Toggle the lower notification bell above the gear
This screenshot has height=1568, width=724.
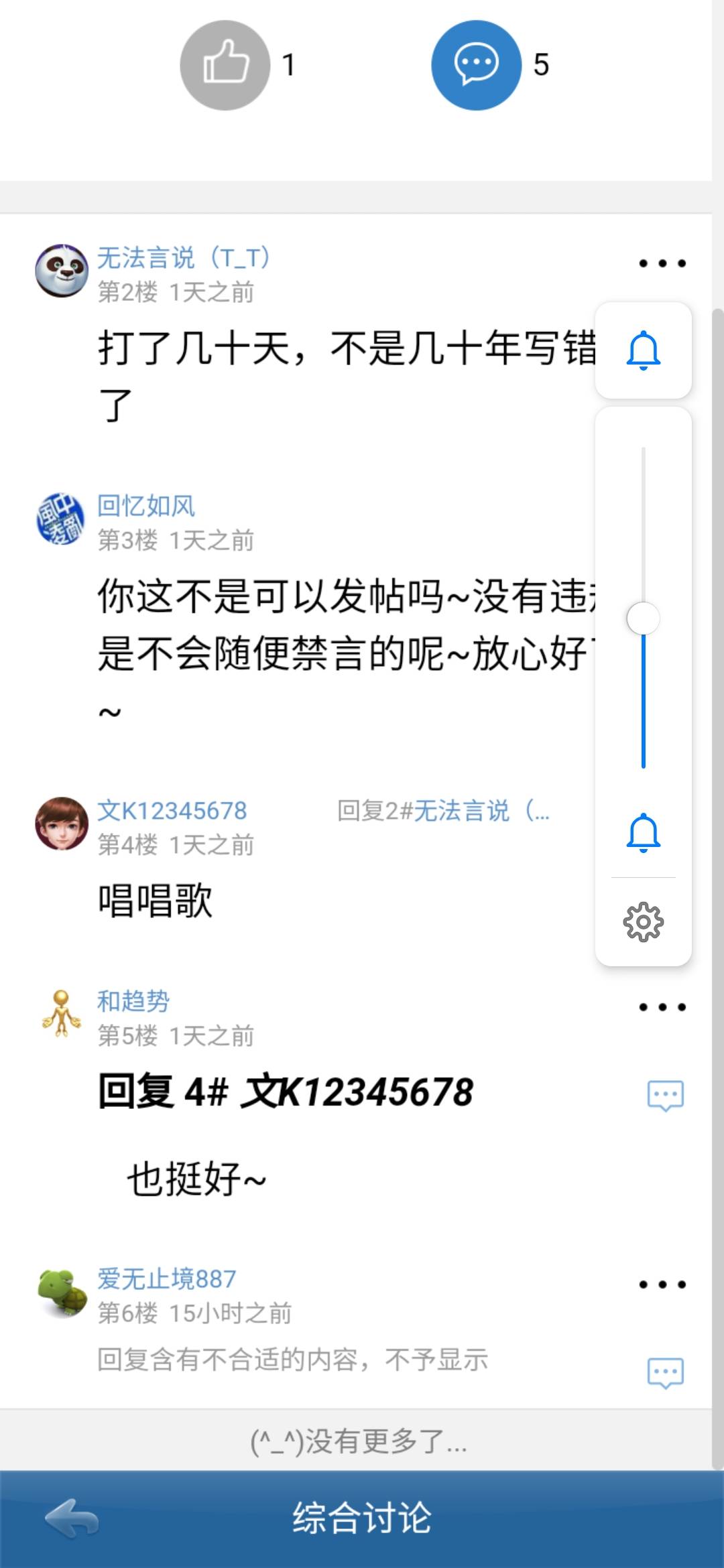644,833
